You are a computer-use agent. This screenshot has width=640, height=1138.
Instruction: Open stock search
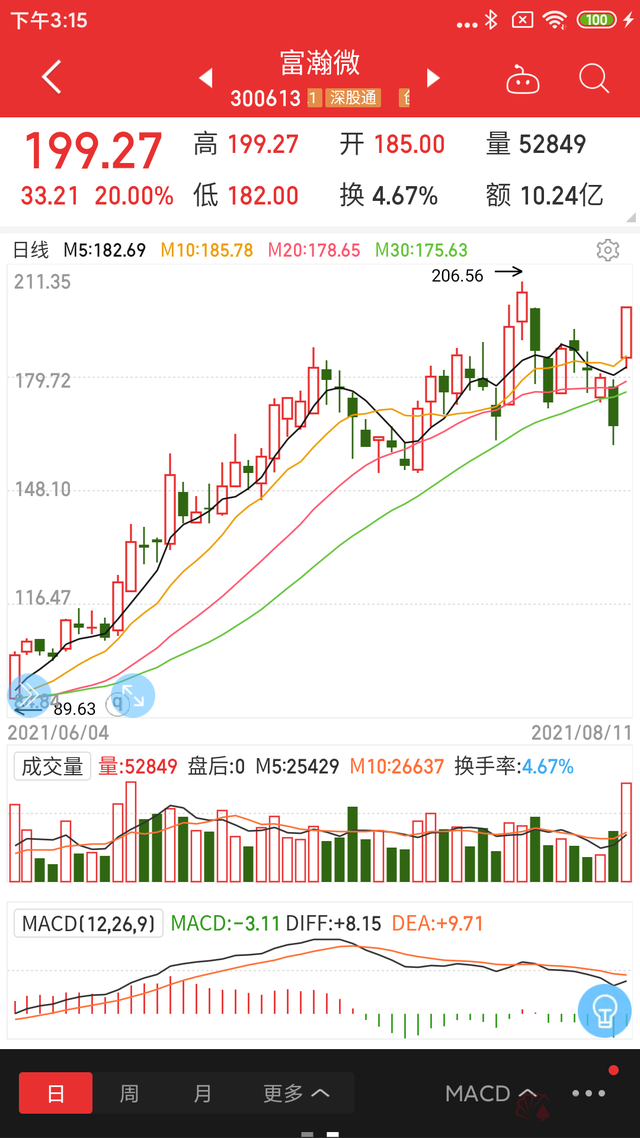pyautogui.click(x=594, y=78)
